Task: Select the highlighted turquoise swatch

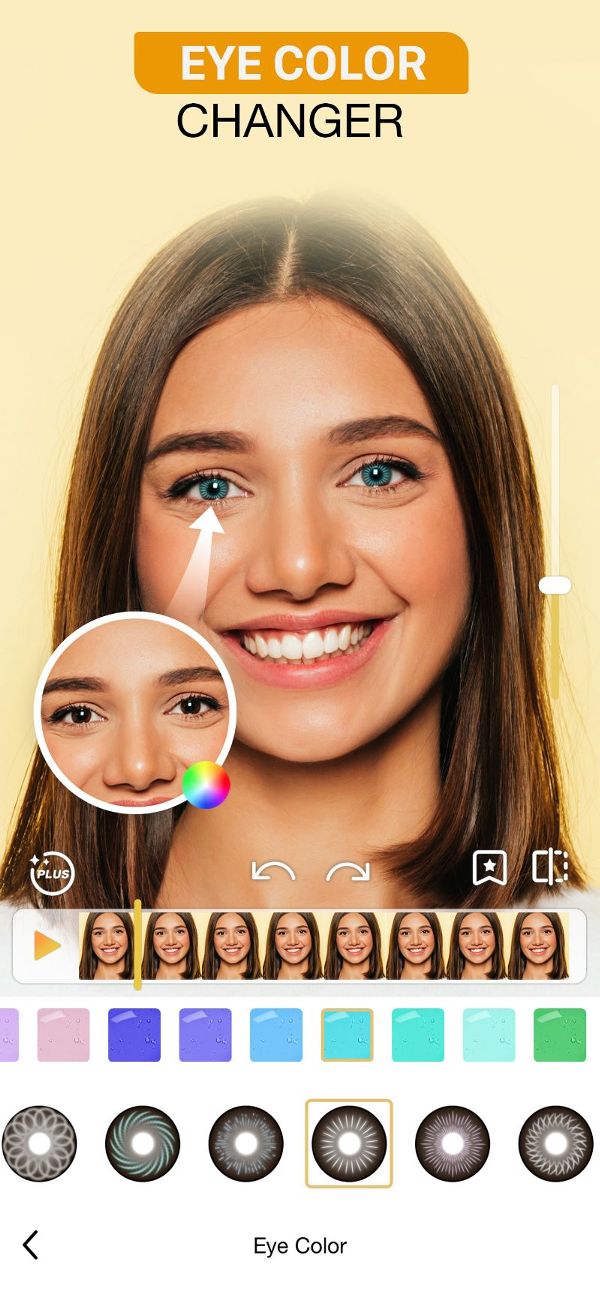Action: [x=347, y=1034]
